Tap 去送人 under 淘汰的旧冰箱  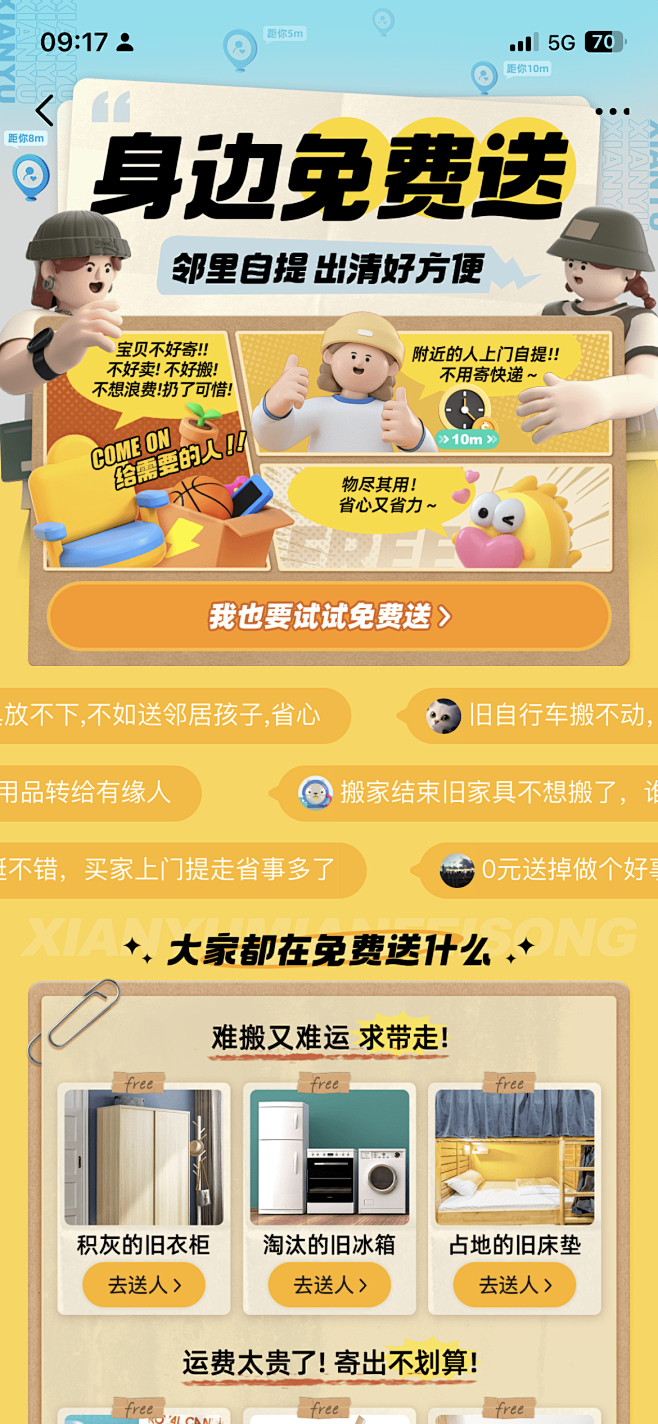coord(329,1285)
